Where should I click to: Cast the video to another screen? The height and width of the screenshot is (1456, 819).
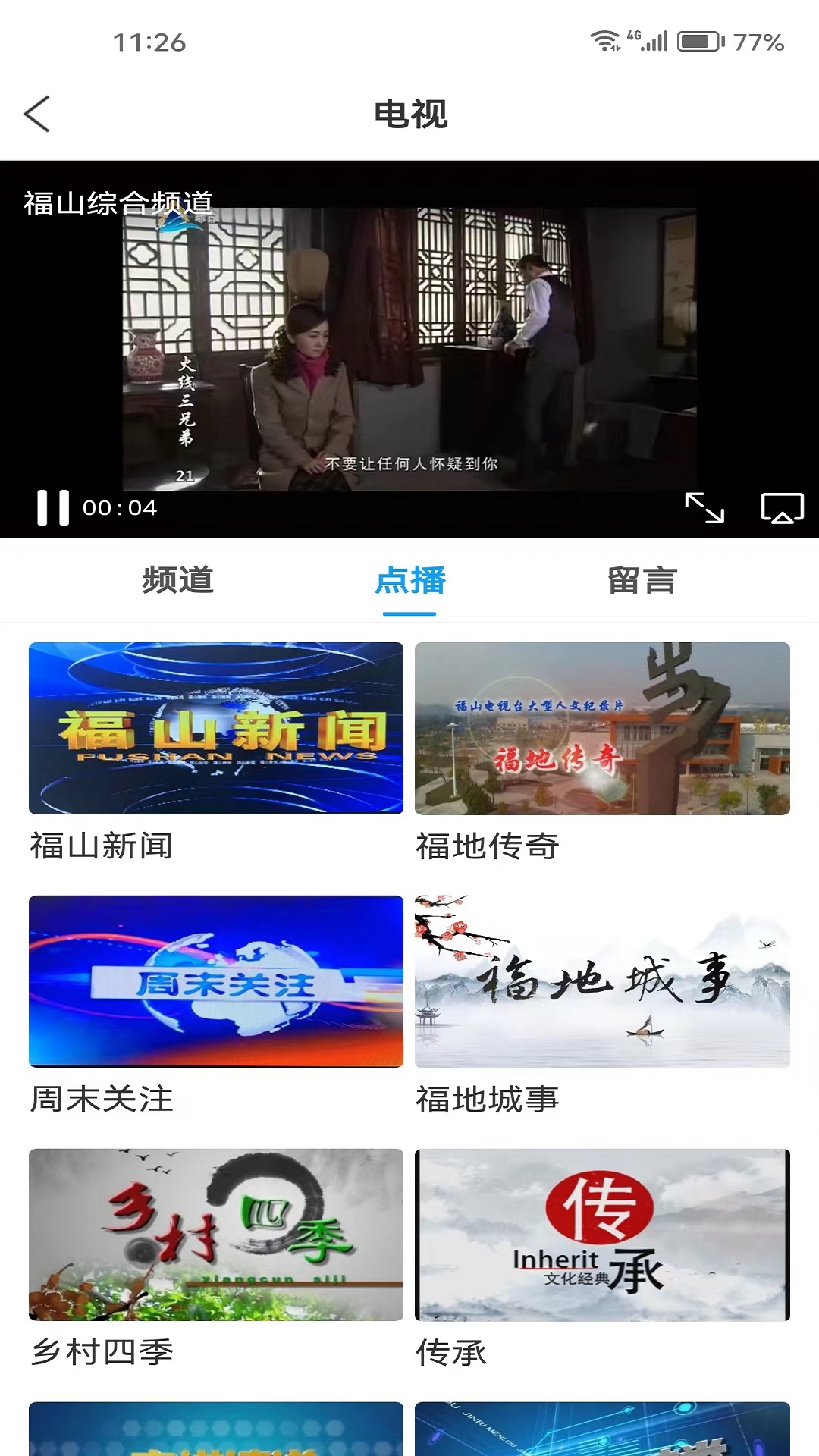coord(782,507)
